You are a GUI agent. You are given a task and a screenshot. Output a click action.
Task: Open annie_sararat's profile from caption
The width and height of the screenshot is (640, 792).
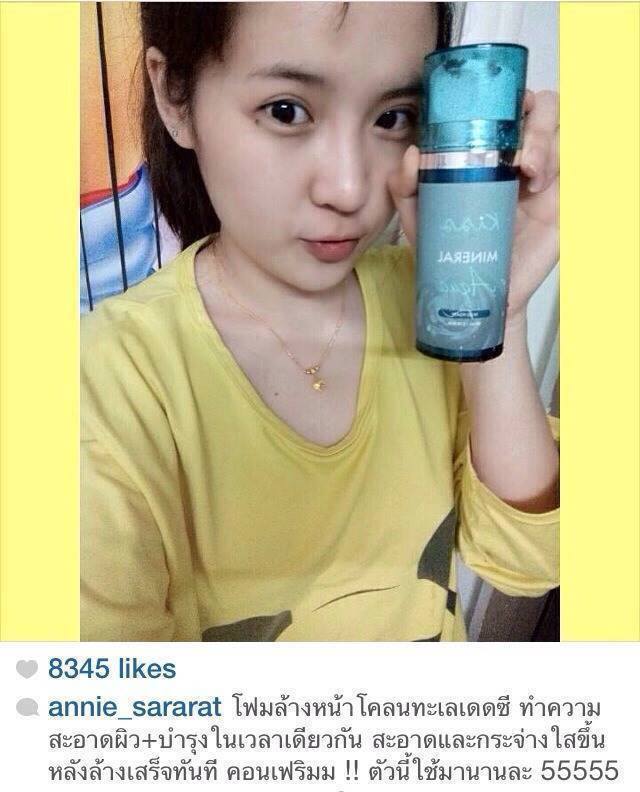tap(125, 707)
